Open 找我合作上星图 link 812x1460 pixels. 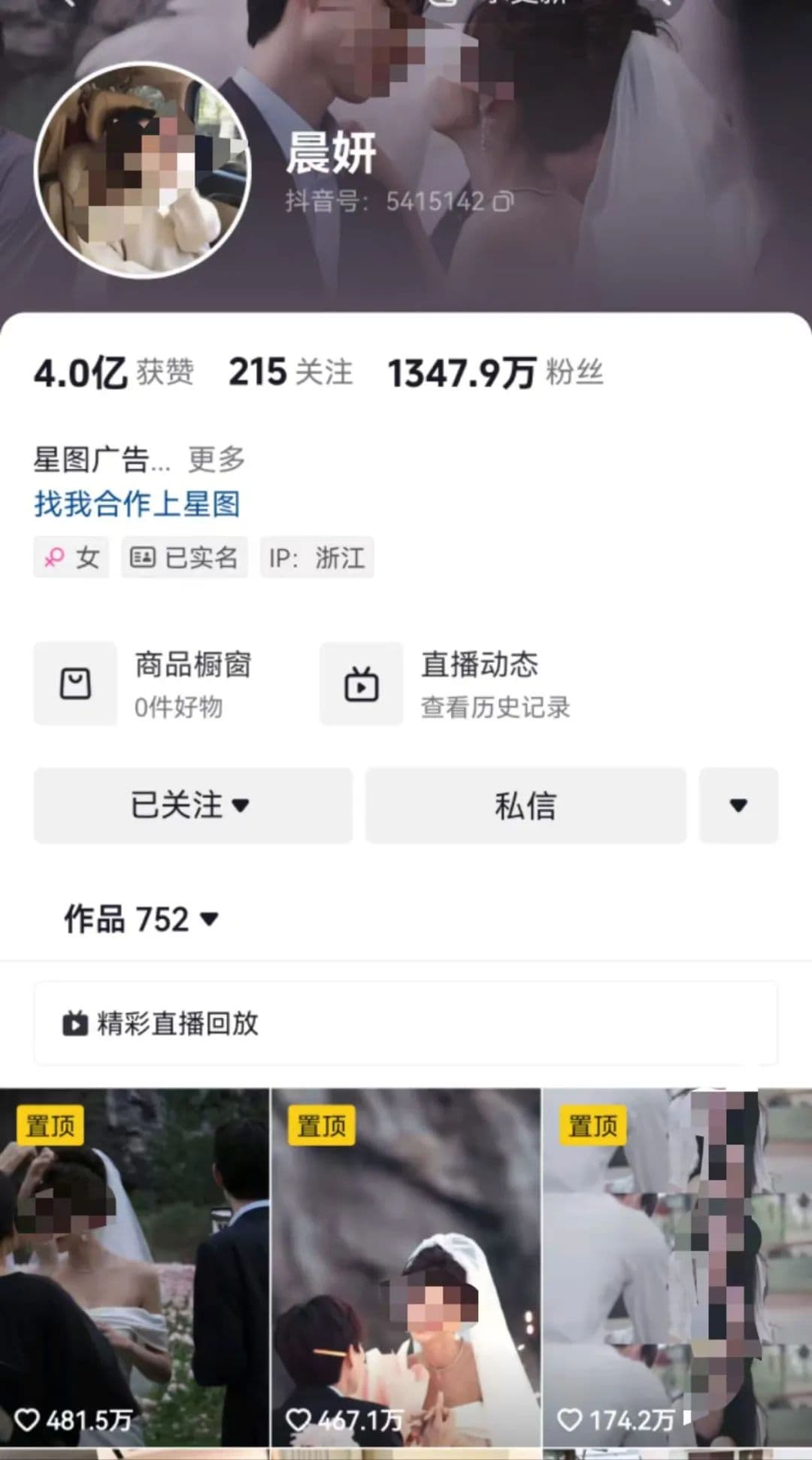click(137, 504)
